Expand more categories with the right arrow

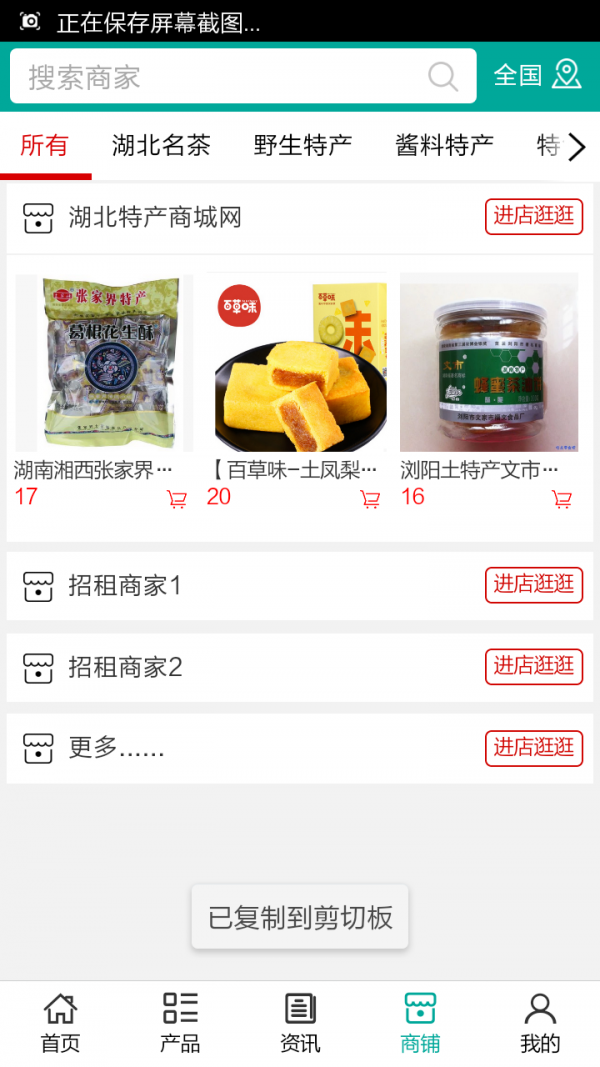pyautogui.click(x=577, y=148)
